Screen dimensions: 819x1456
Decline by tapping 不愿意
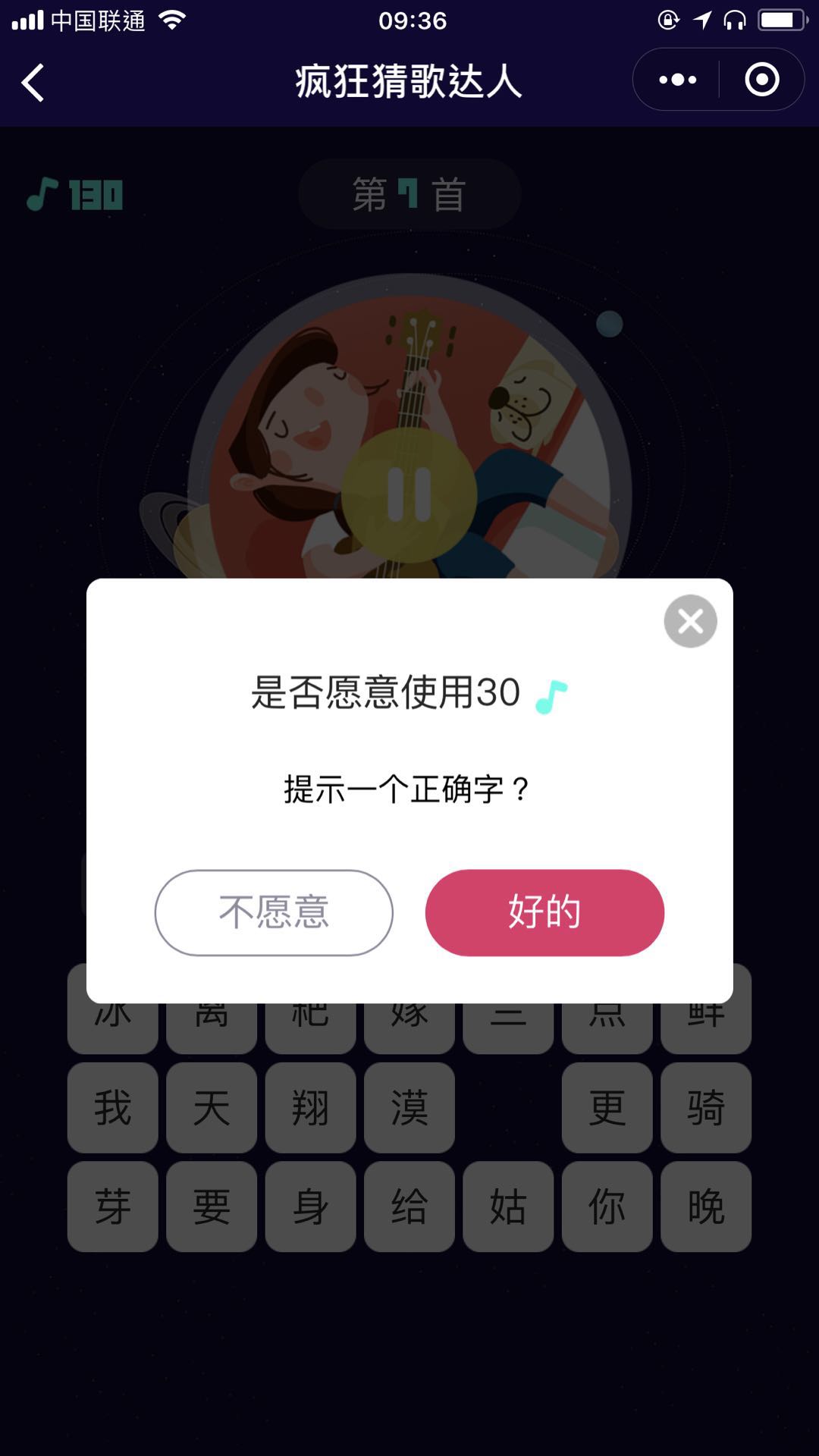tap(274, 912)
